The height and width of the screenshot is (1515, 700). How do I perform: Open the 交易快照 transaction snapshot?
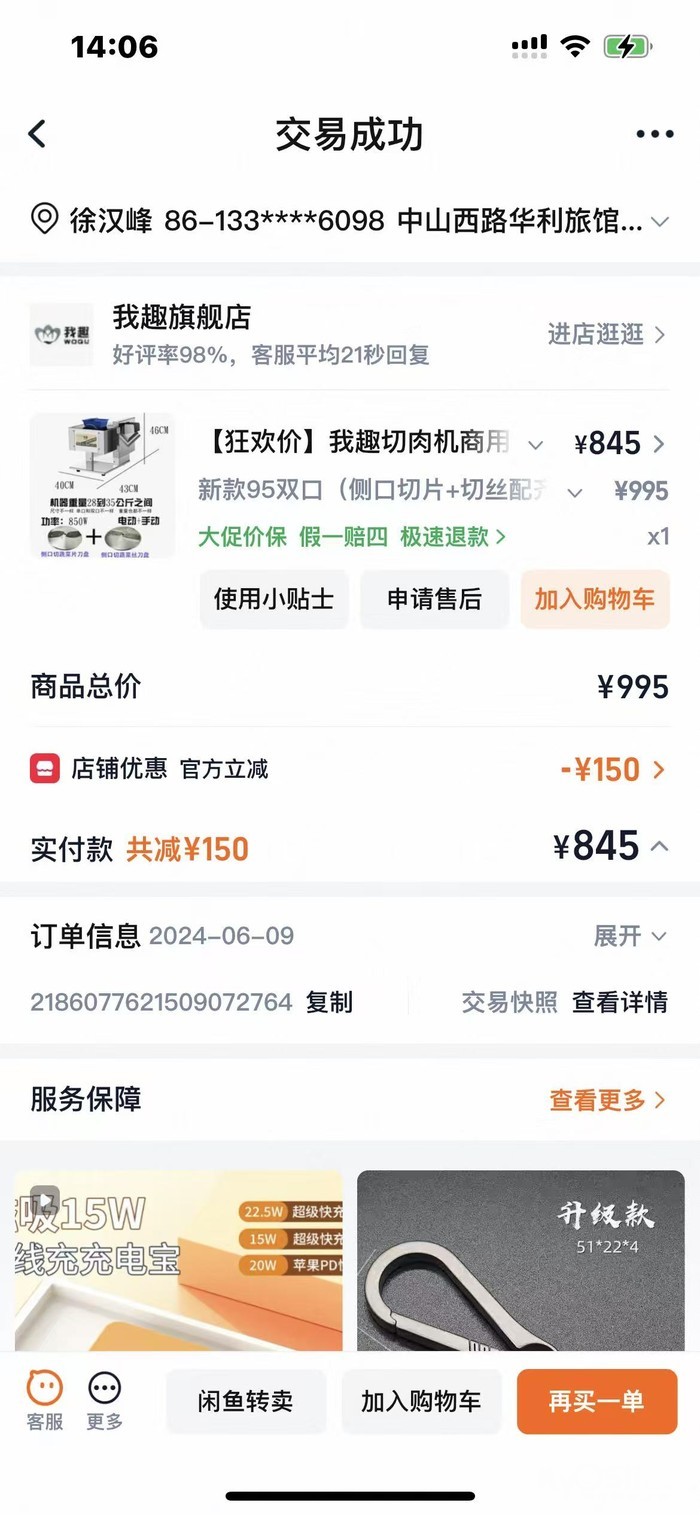coord(509,1002)
